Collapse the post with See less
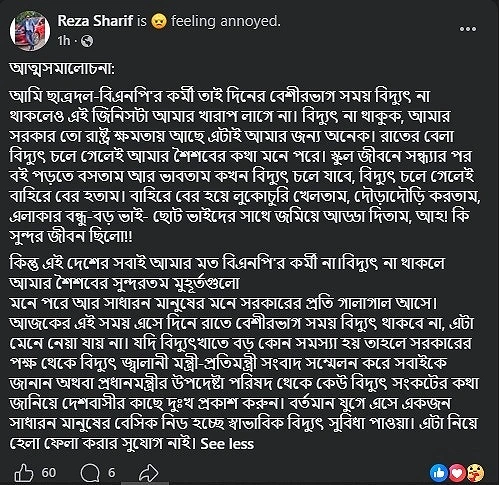The image size is (499, 485). click(227, 444)
